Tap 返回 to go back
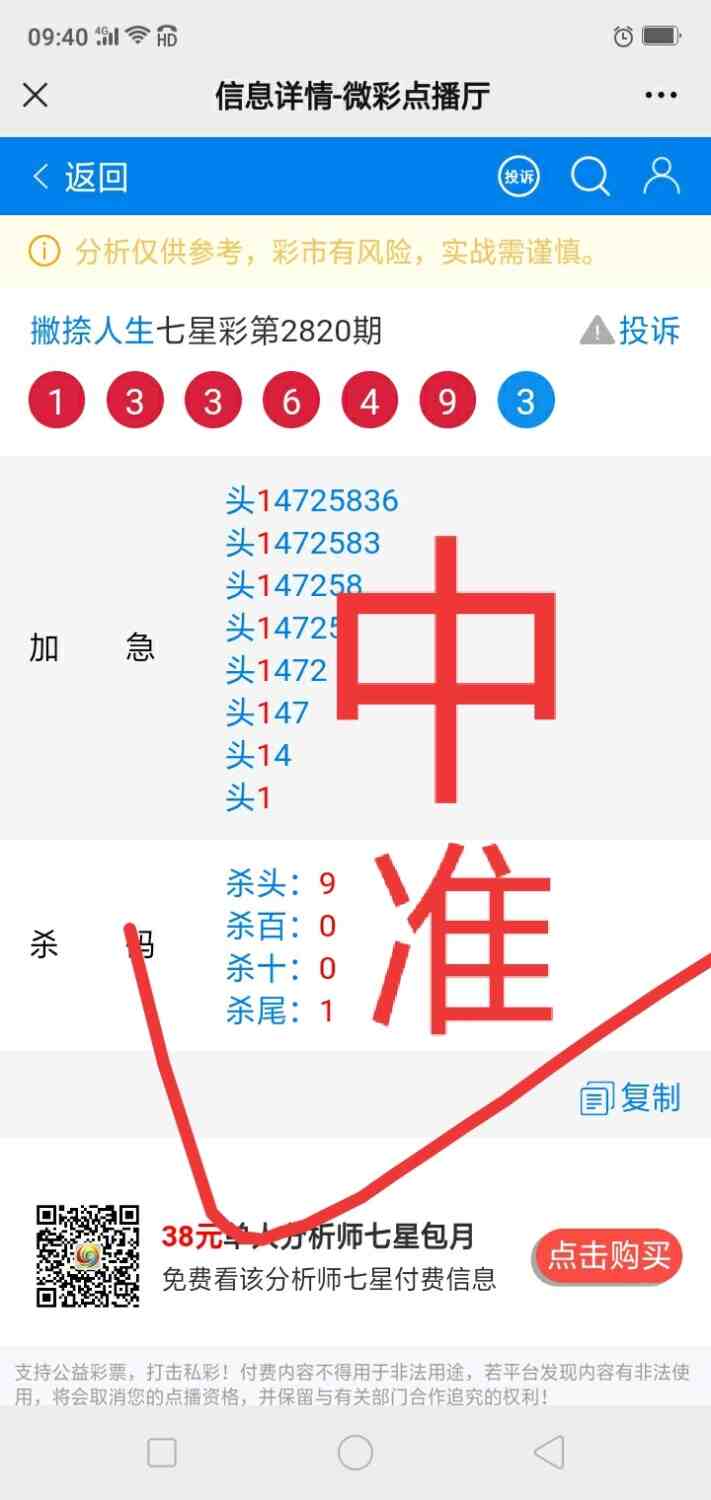Screen dimensions: 711x1500 pyautogui.click(x=80, y=177)
